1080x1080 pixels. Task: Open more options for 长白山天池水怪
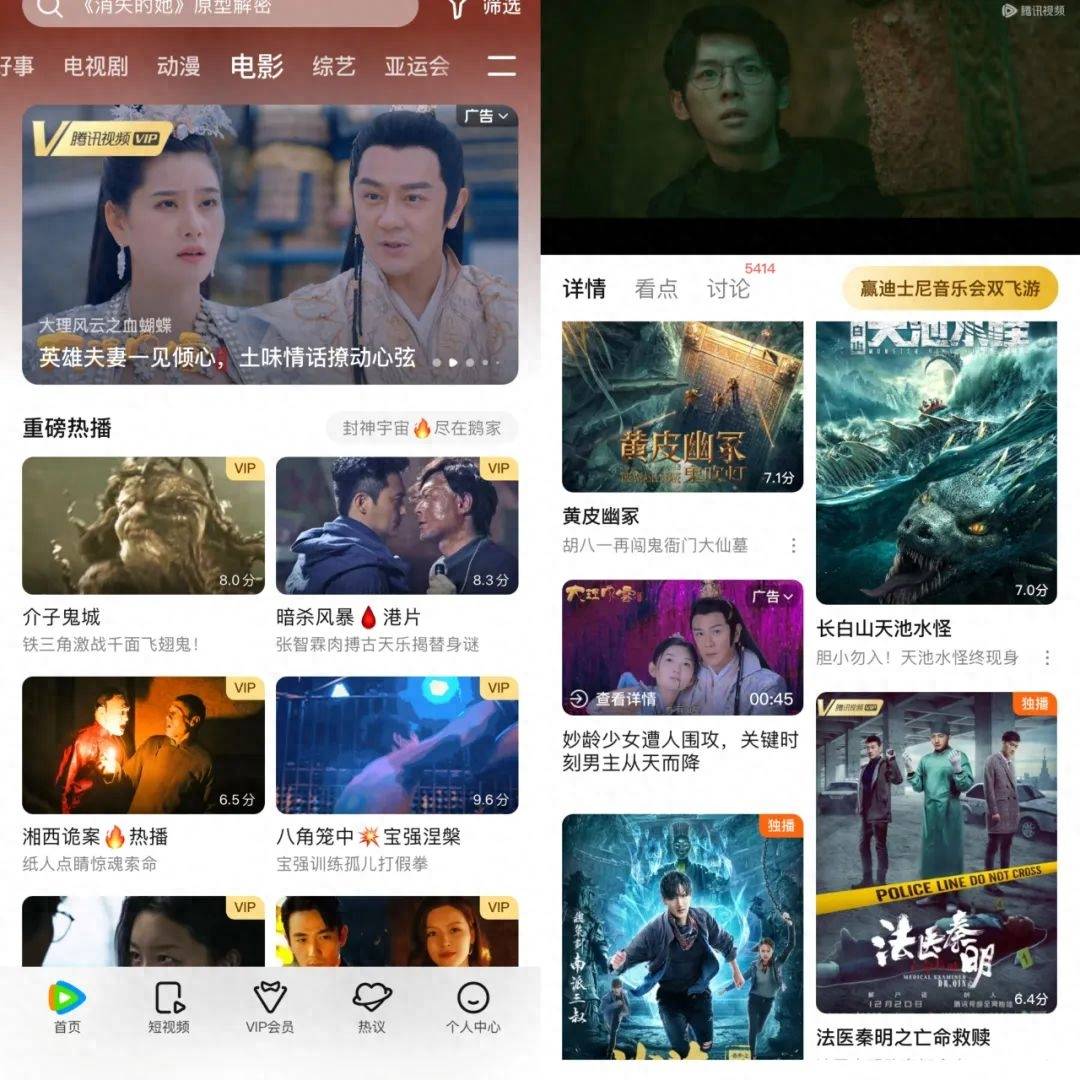click(1047, 658)
